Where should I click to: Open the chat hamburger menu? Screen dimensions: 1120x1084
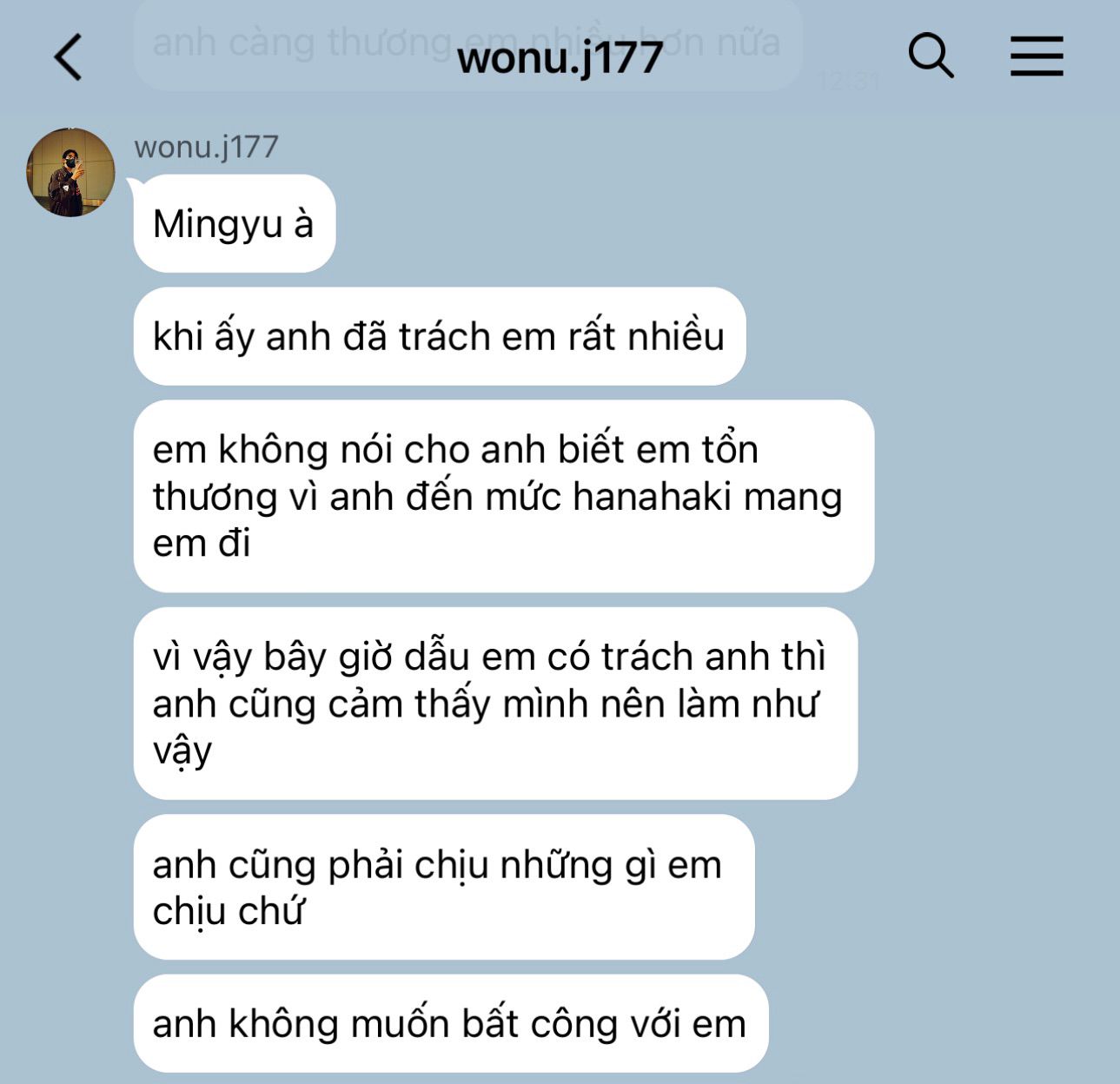[1036, 56]
